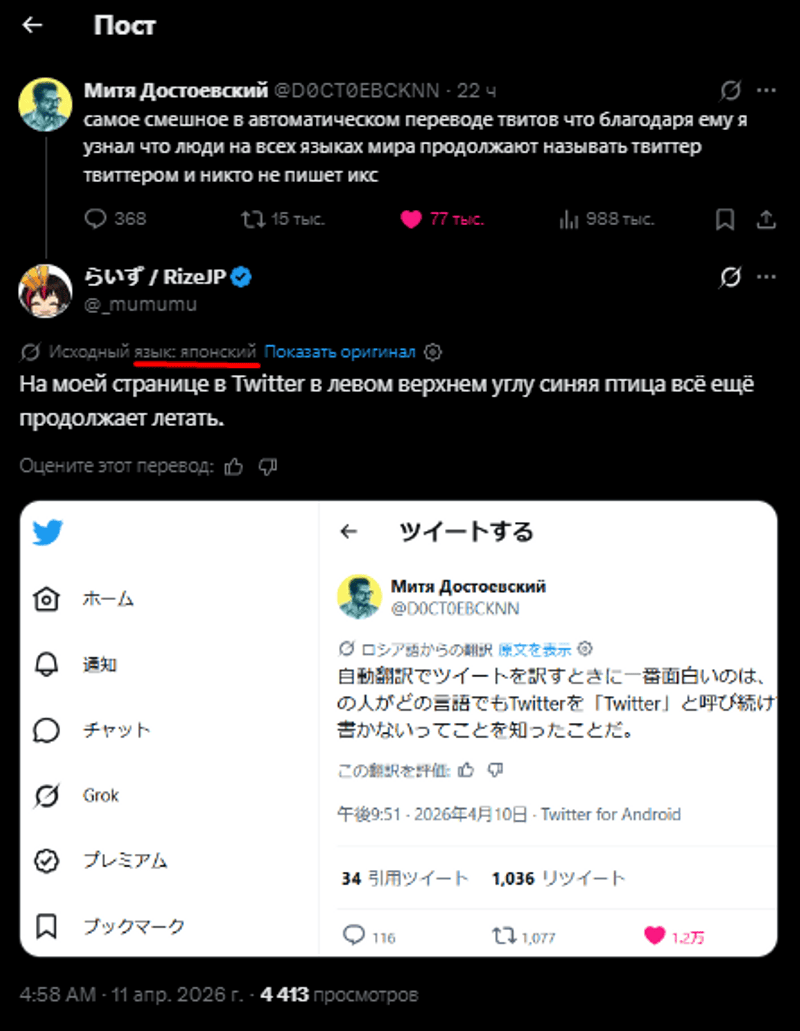Screen dimensions: 800x1031
Task: Reply to the tweet with 368 comments
Action: (x=95, y=219)
